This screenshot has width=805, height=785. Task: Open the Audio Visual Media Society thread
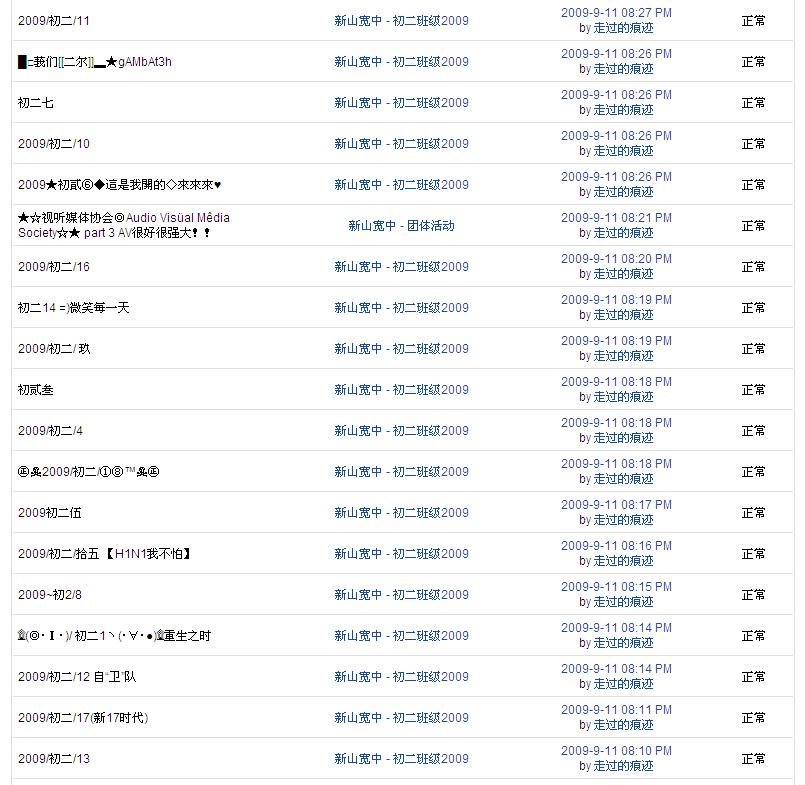[x=123, y=225]
